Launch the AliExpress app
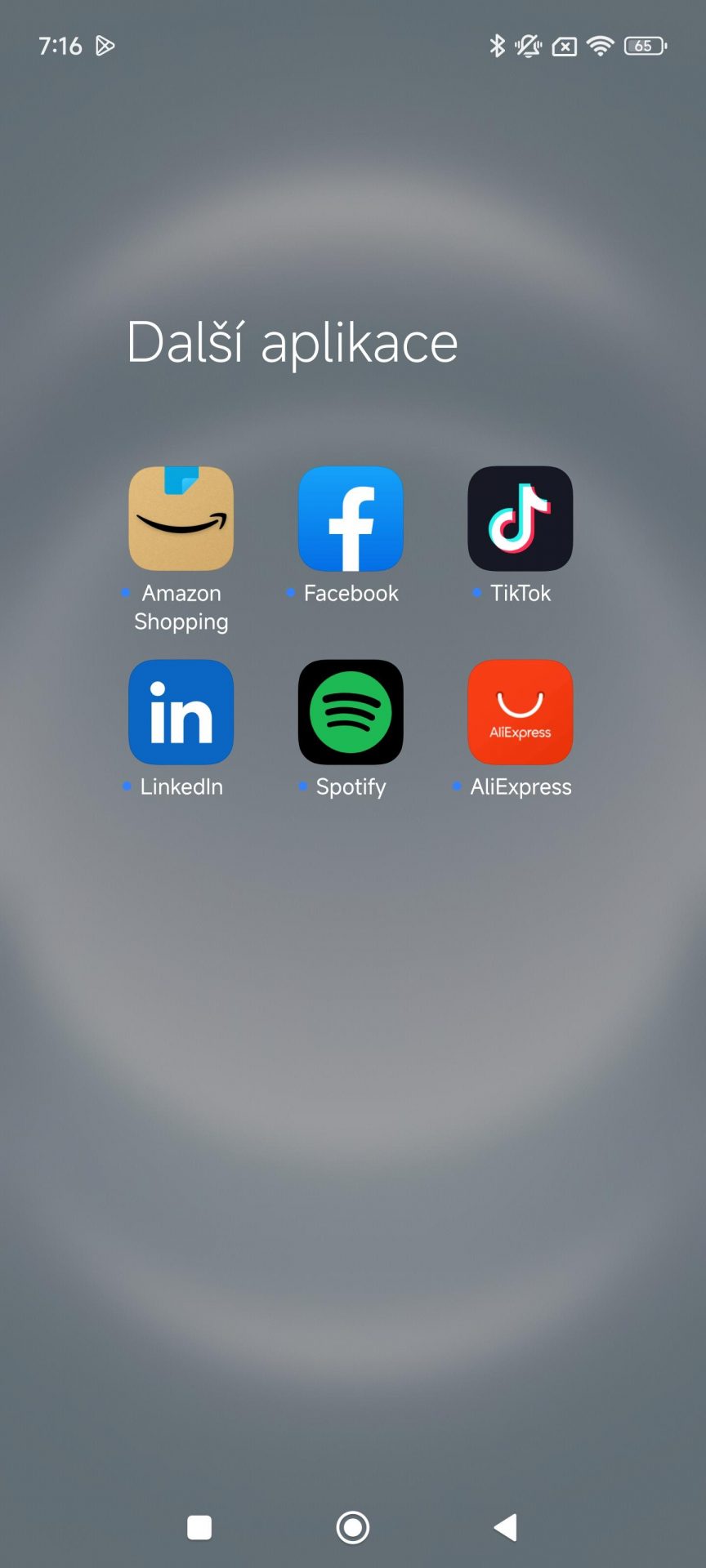This screenshot has height=1568, width=706. point(521,712)
